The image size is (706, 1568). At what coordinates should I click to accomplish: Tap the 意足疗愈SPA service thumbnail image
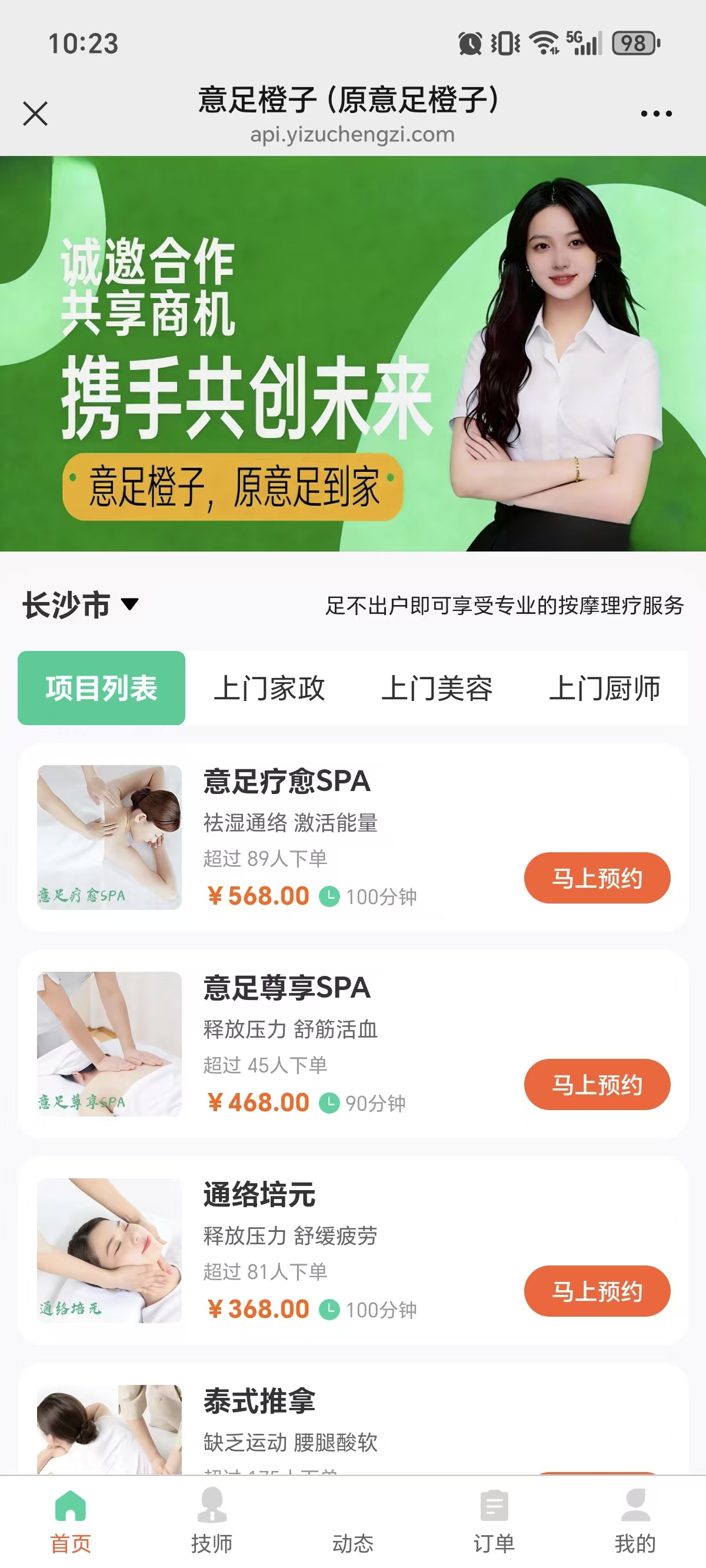click(x=109, y=838)
